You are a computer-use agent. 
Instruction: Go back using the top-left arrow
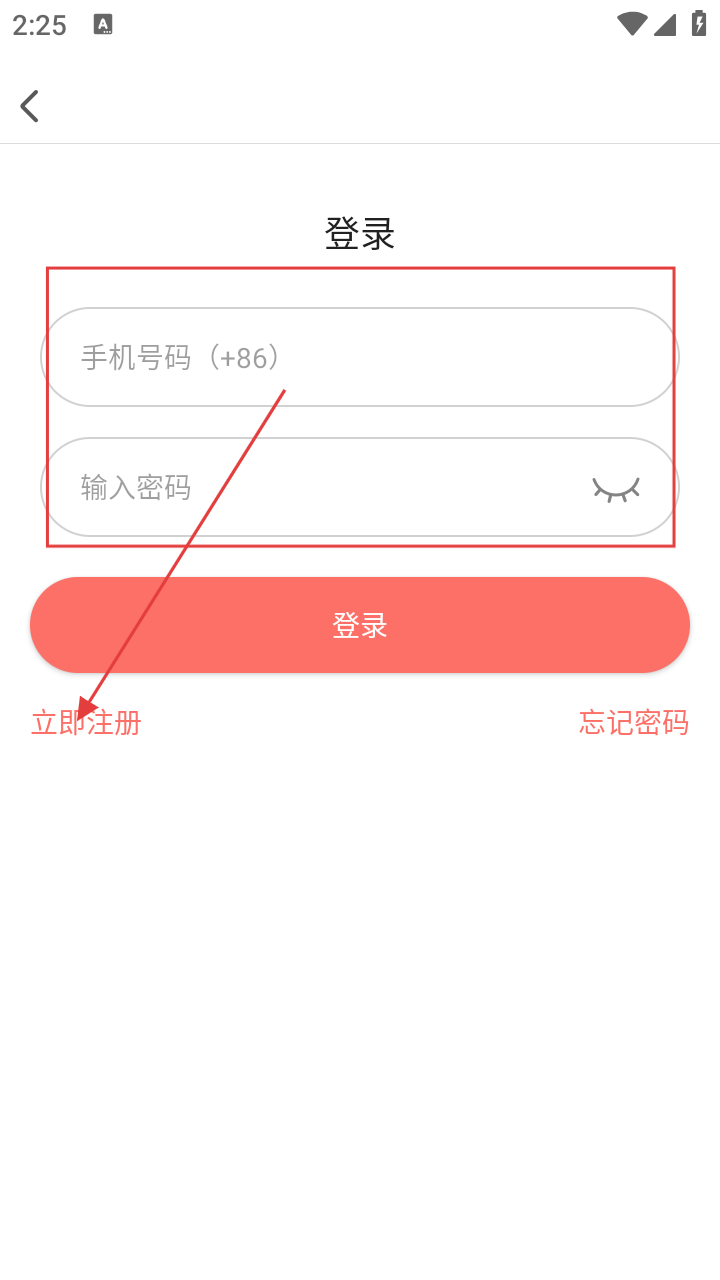tap(30, 106)
